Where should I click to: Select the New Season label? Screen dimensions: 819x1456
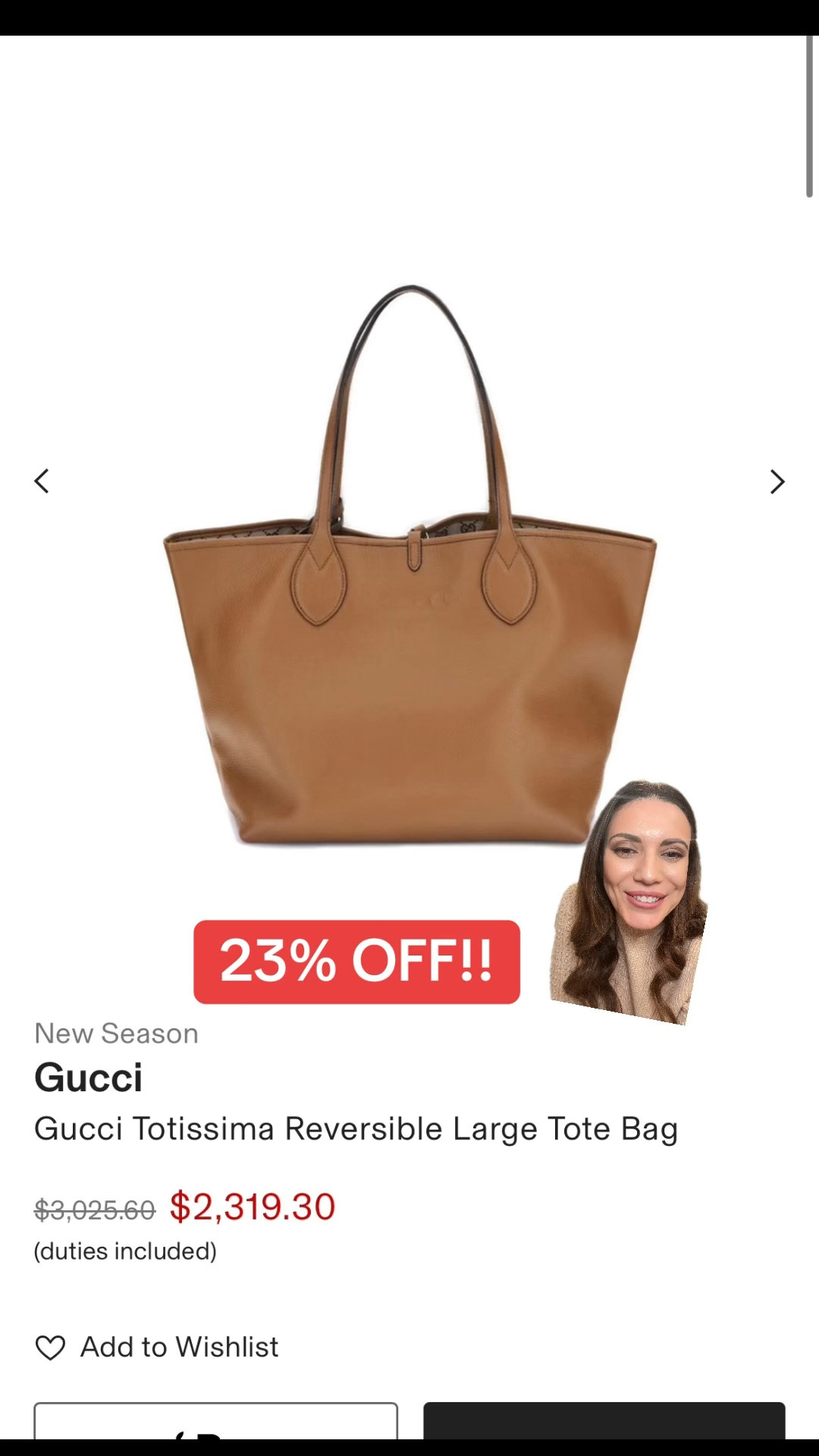point(115,1033)
